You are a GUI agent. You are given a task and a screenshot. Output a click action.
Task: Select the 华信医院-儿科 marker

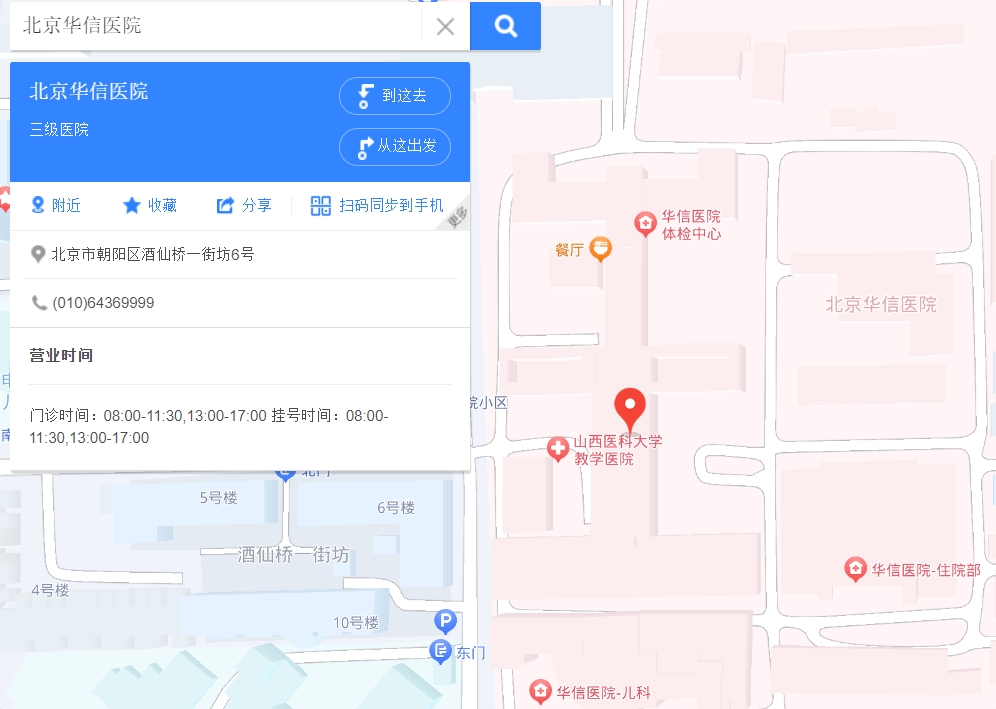coord(540,691)
